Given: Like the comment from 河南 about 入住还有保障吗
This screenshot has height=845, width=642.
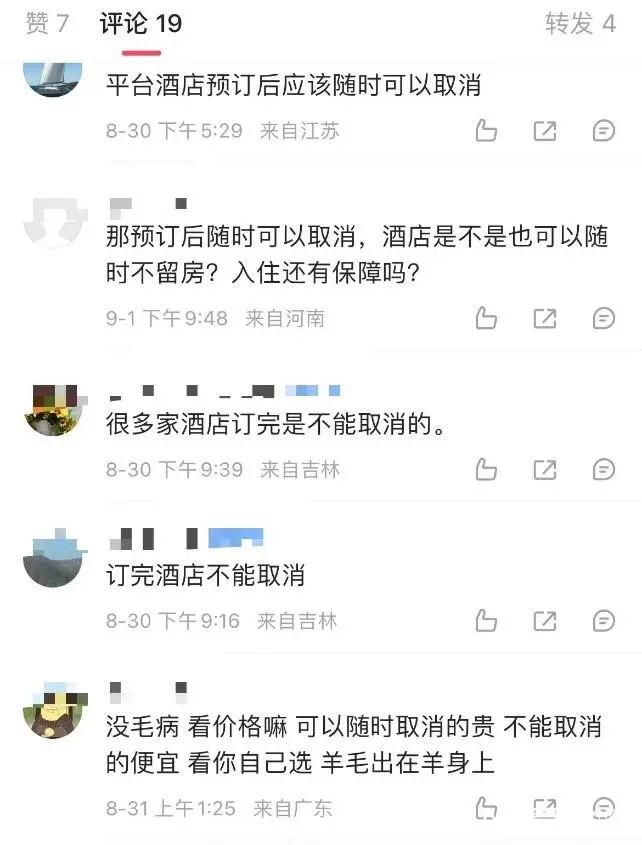Looking at the screenshot, I should click(x=486, y=318).
